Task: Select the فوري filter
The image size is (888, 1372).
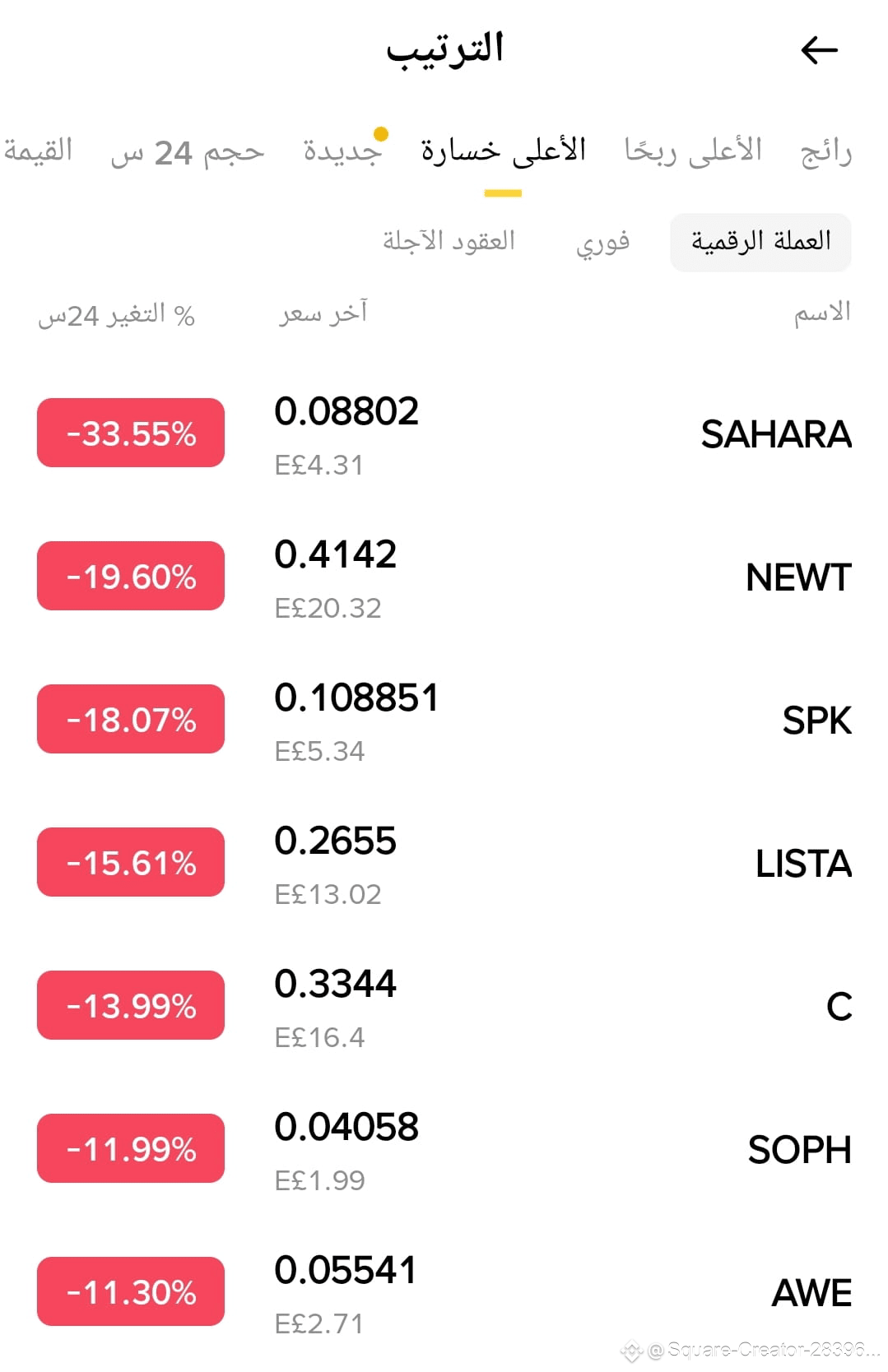Action: (x=602, y=243)
